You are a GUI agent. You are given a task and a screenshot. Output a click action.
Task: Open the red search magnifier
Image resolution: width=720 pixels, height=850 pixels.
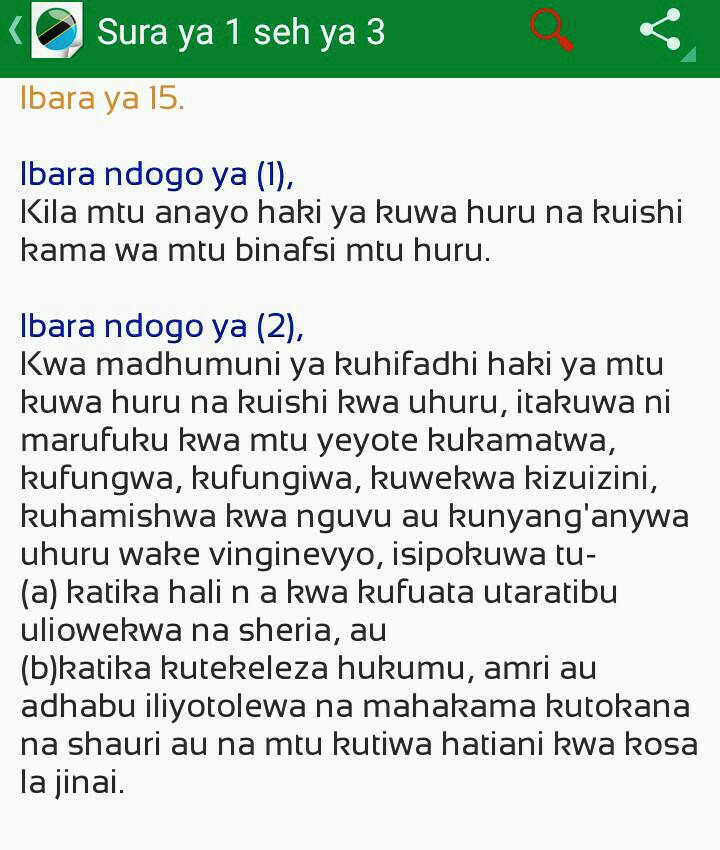click(551, 30)
